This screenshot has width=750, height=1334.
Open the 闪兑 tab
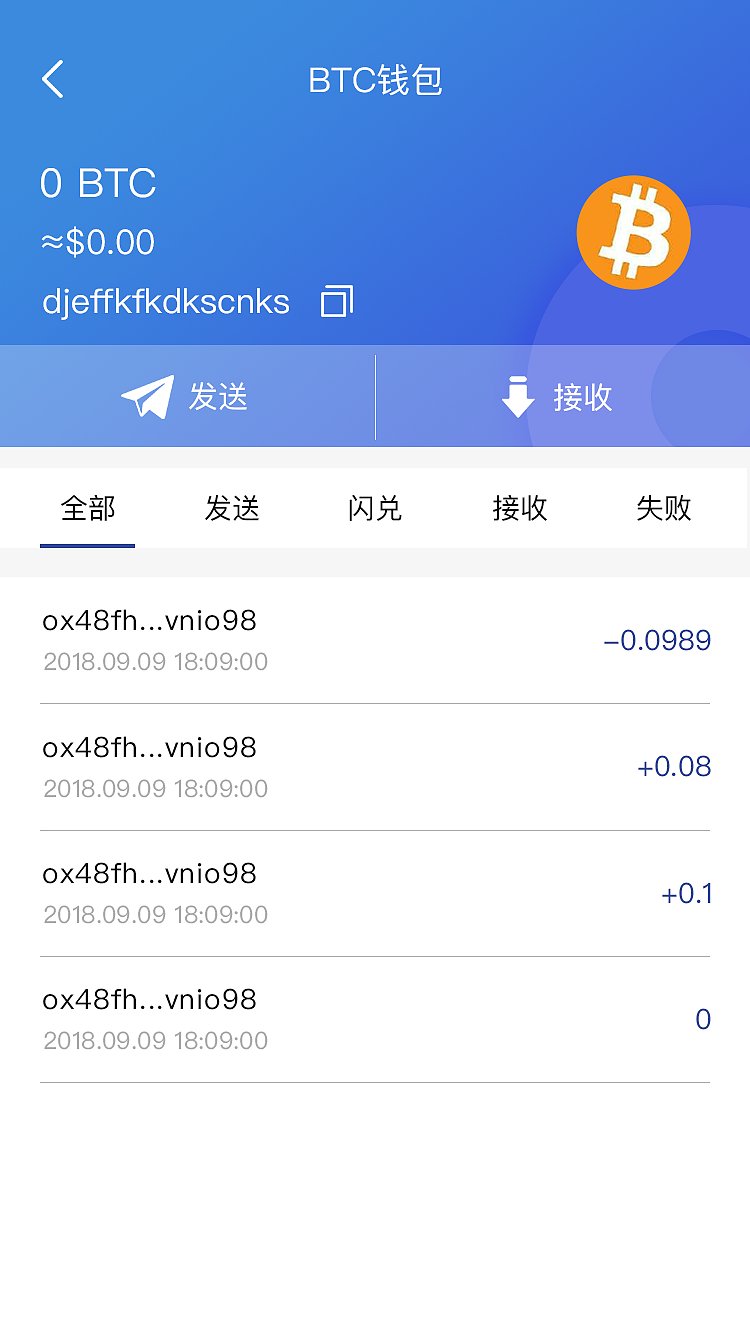click(x=375, y=508)
